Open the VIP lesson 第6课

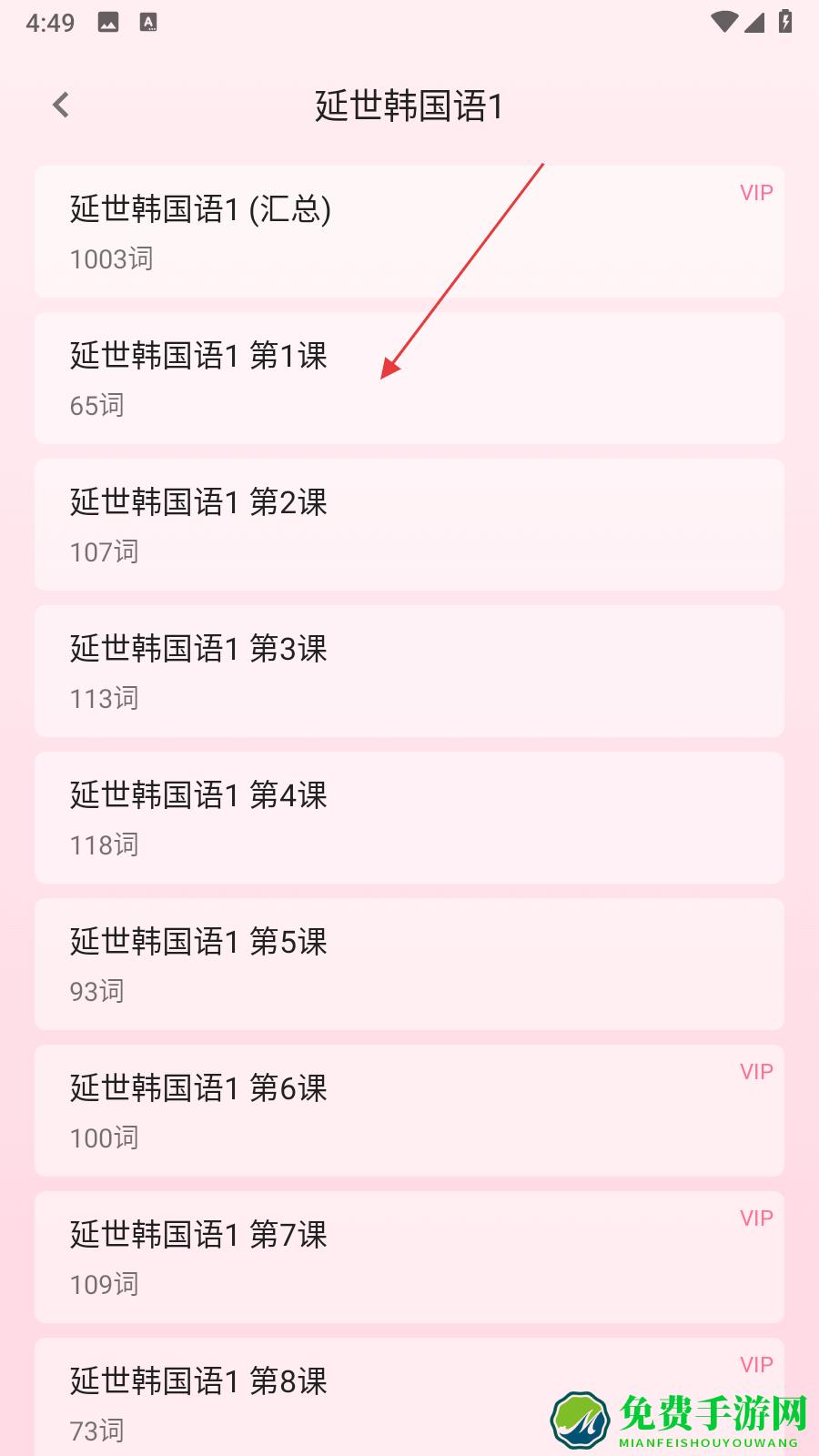click(409, 1111)
